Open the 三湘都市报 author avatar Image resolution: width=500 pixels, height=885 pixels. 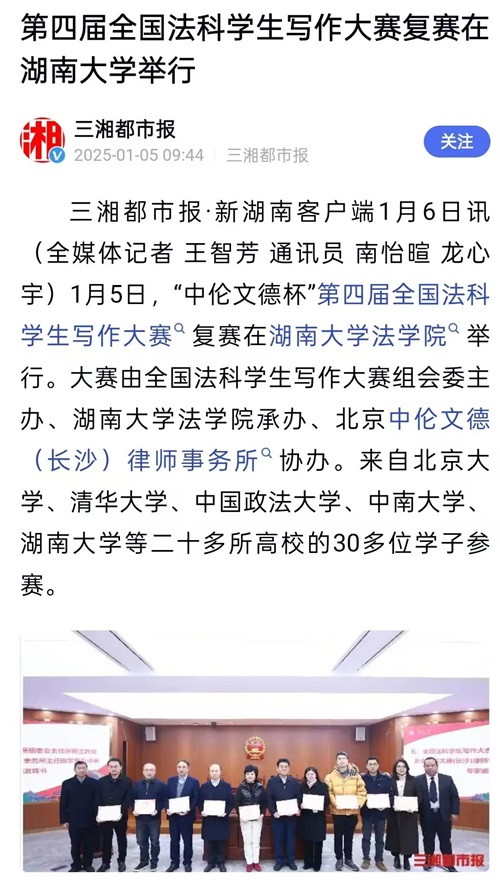pyautogui.click(x=42, y=140)
